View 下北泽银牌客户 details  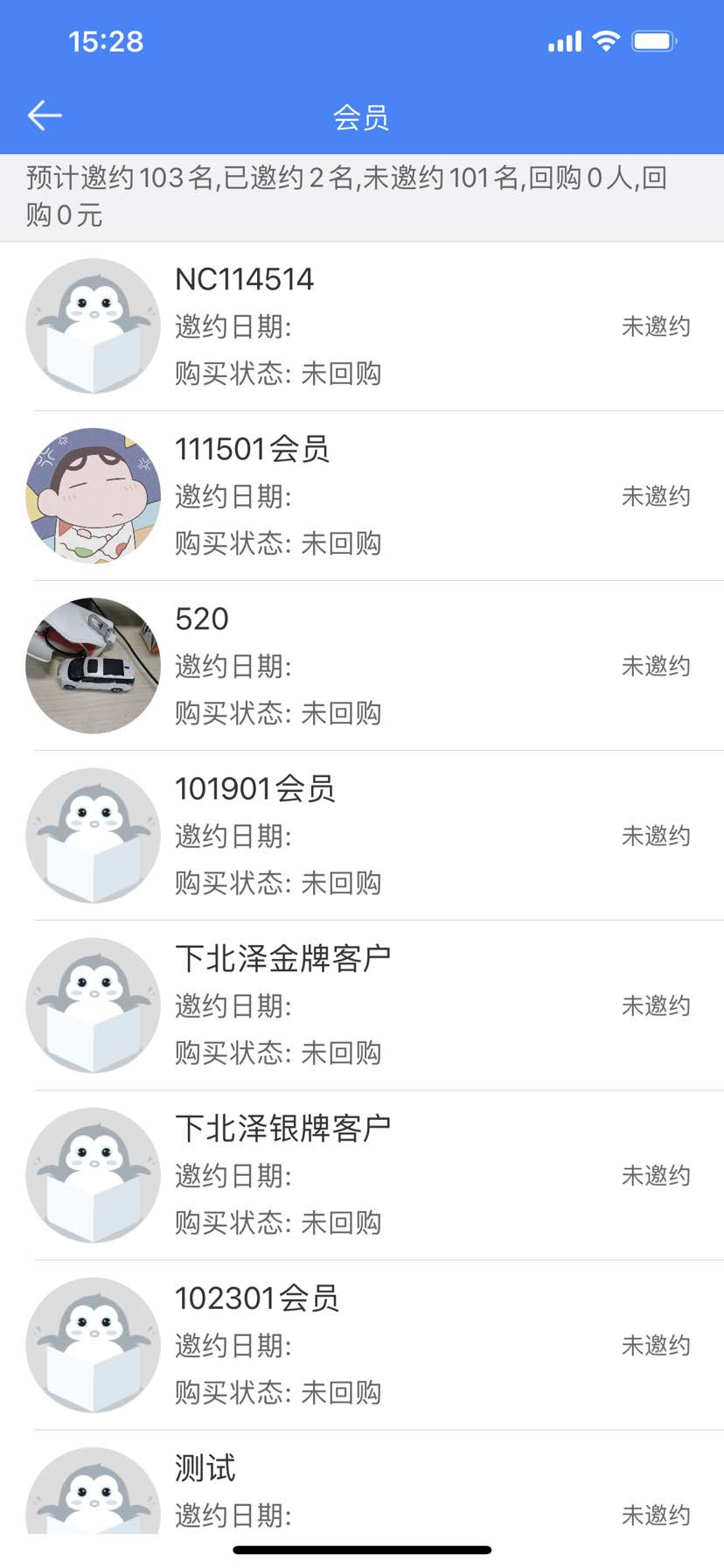[362, 1175]
